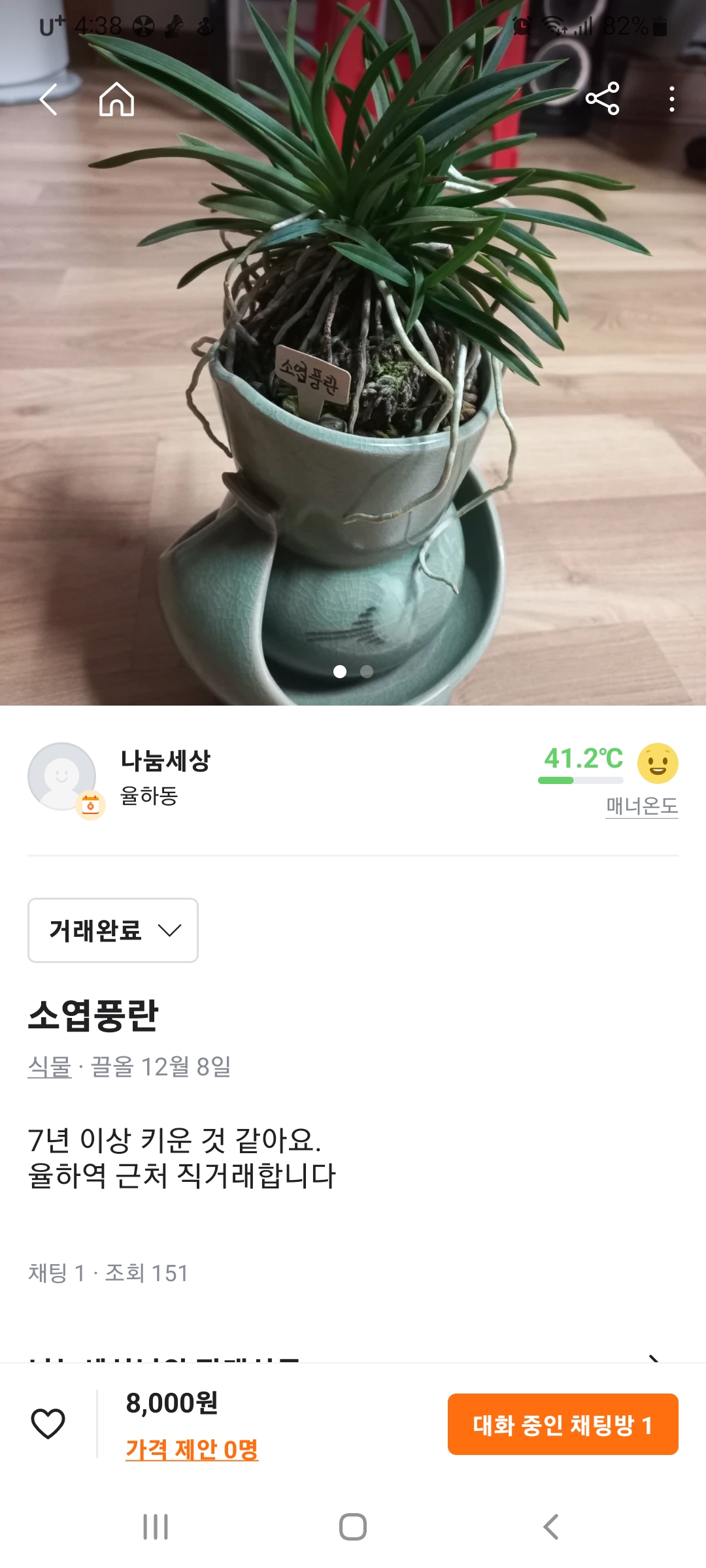Expand the 거래완료 status dropdown

pos(113,930)
